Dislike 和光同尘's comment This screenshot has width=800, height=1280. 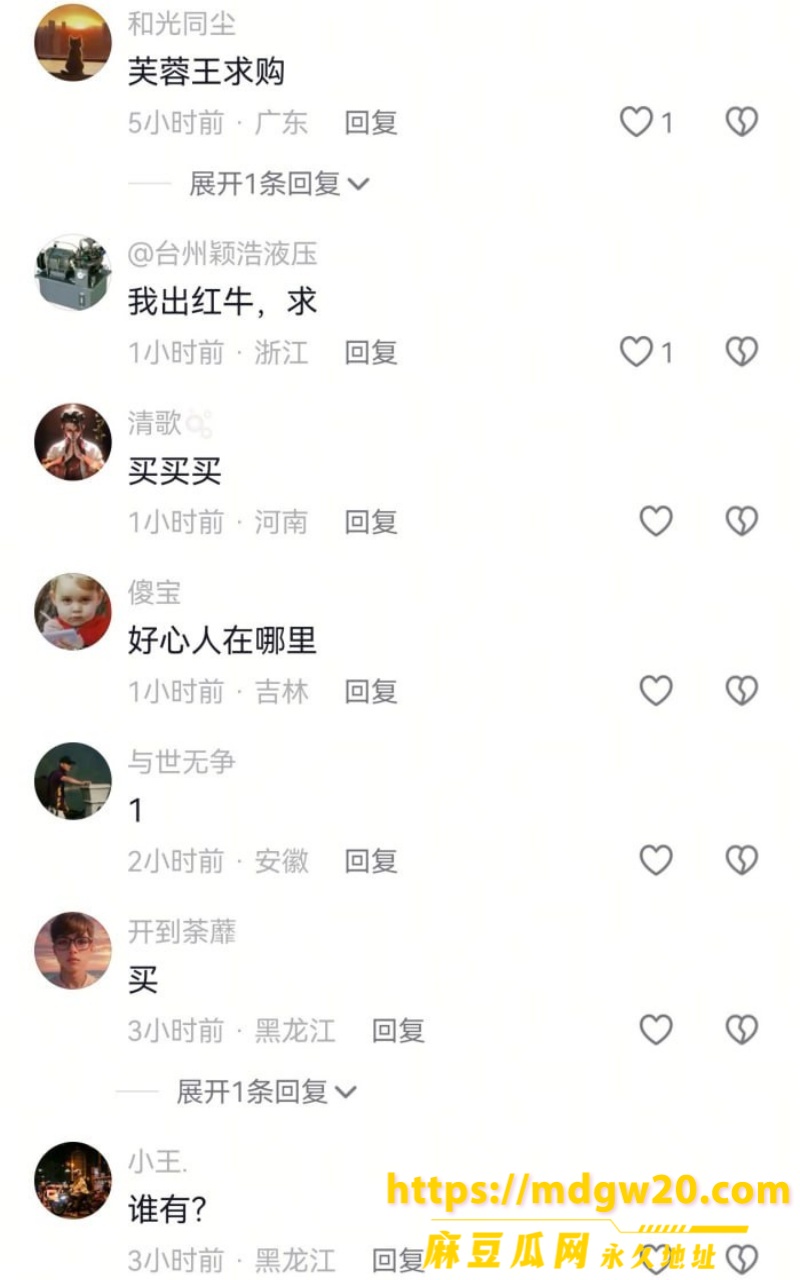[x=741, y=122]
